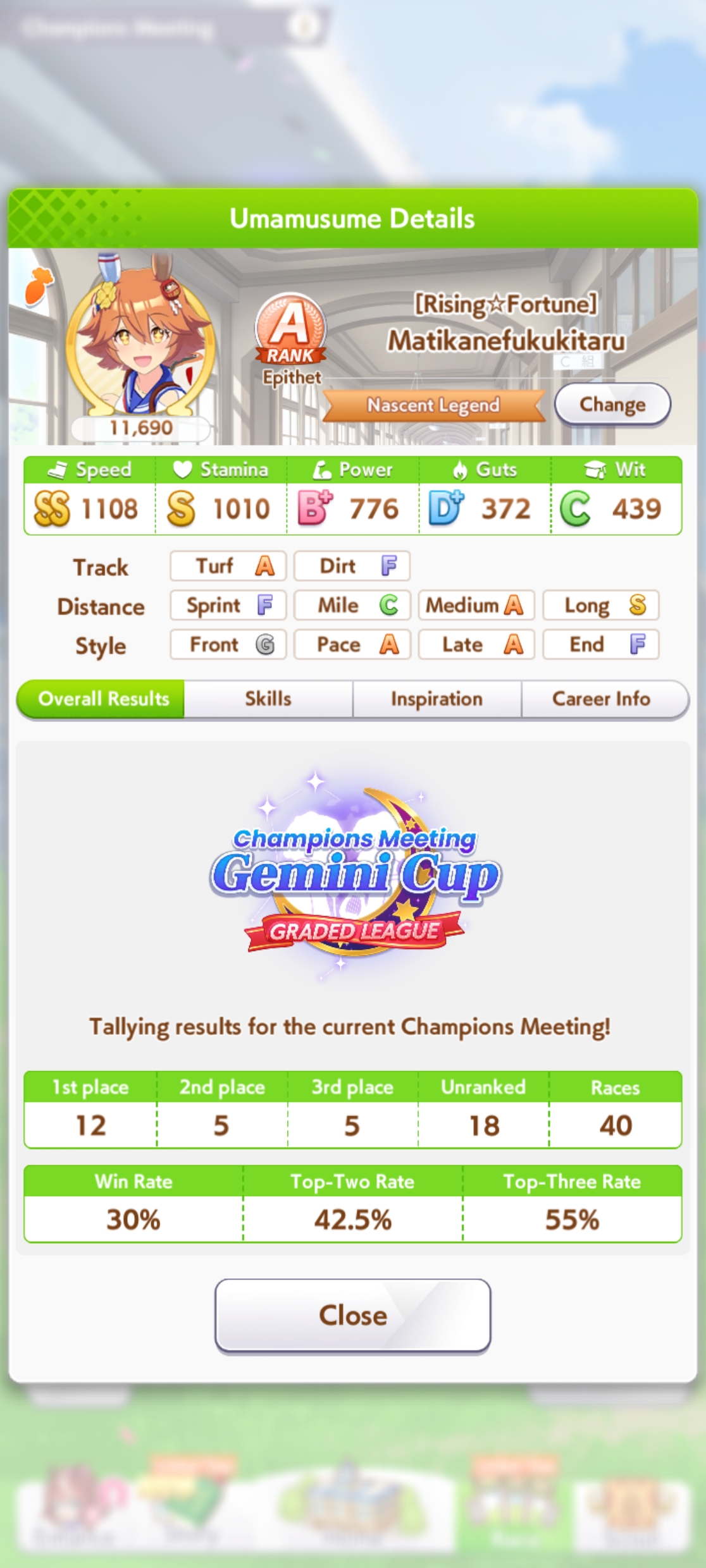View the Career Info tab
Viewport: 706px width, 1568px height.
602,699
